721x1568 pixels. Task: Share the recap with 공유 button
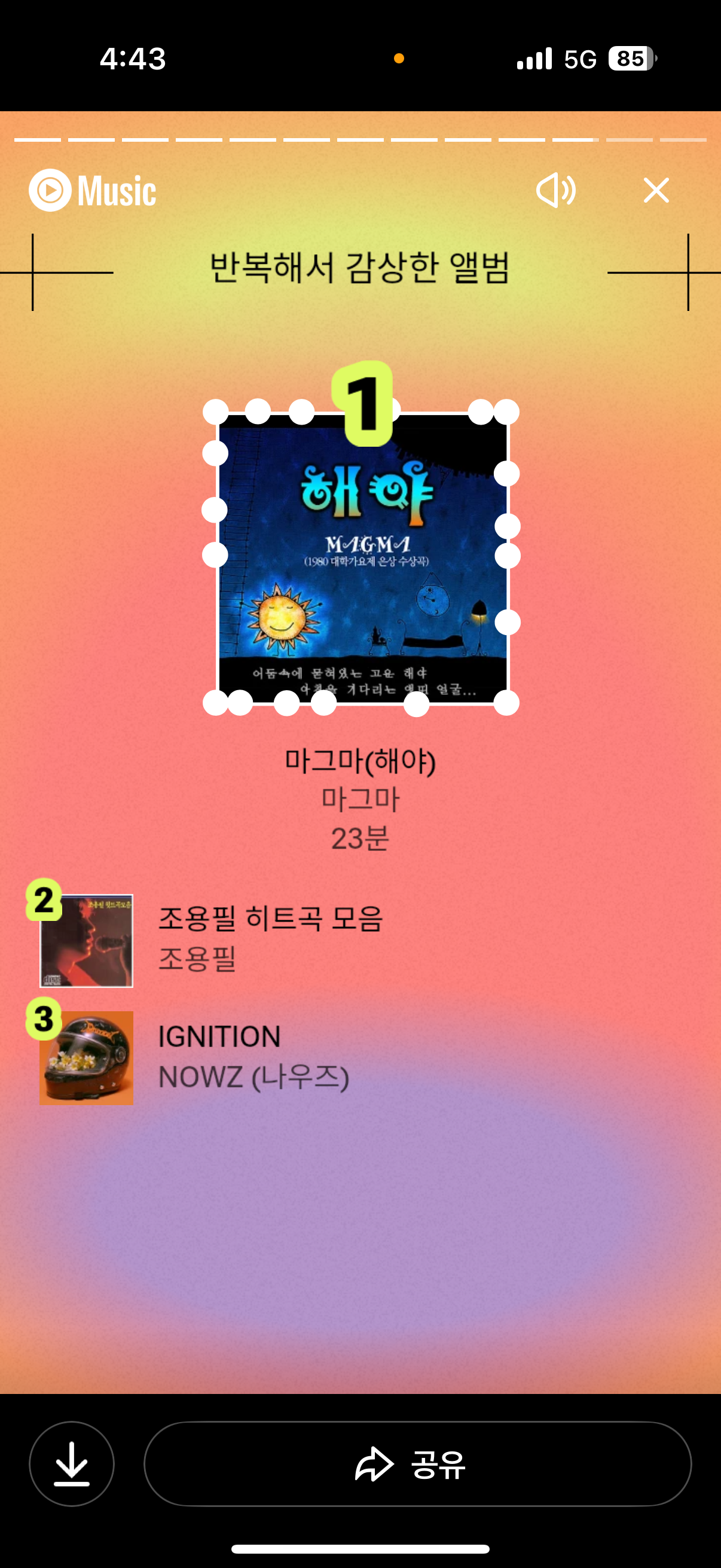coord(417,1463)
